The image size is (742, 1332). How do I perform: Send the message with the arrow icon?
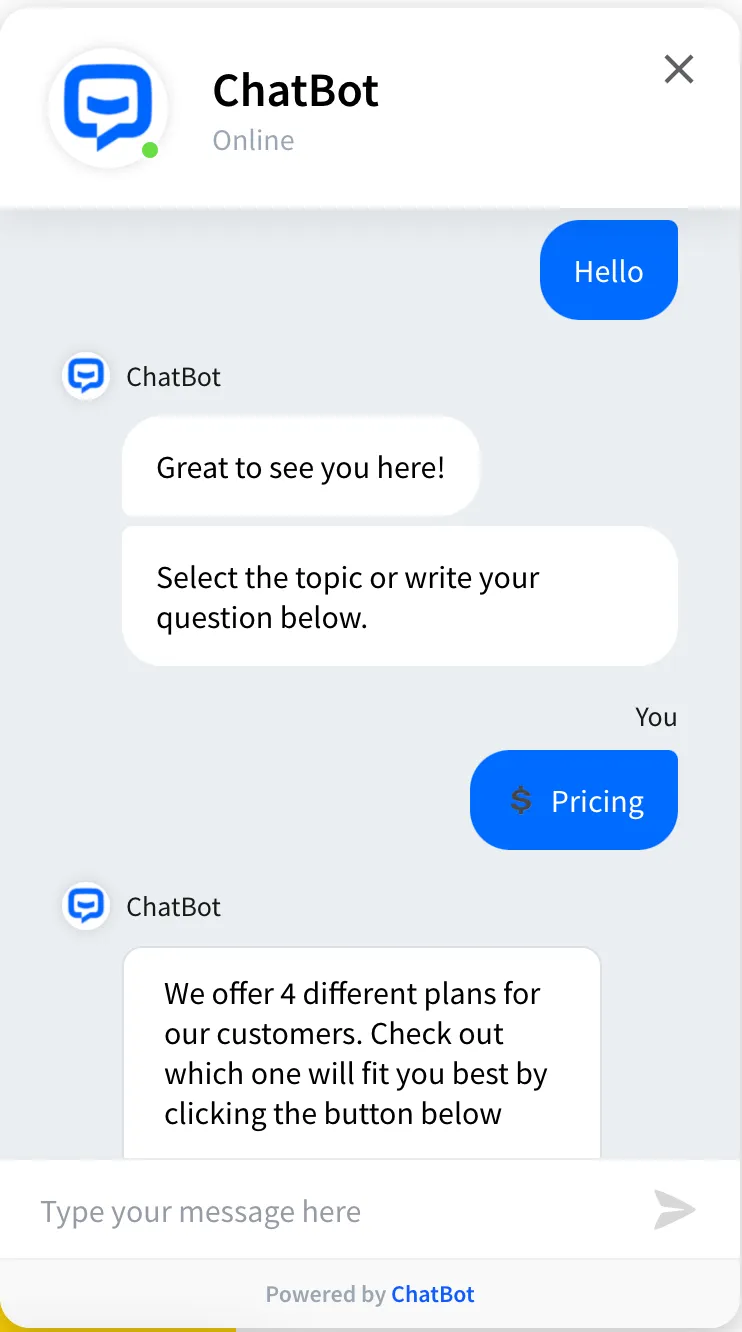[x=675, y=1209]
